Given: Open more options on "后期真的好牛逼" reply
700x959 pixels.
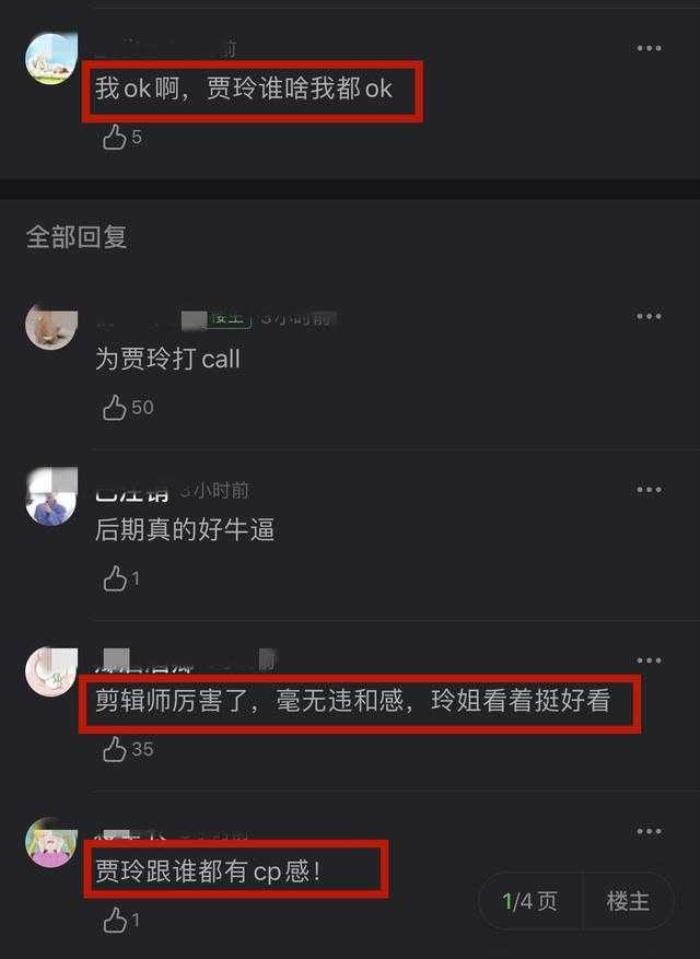Looking at the screenshot, I should (649, 489).
